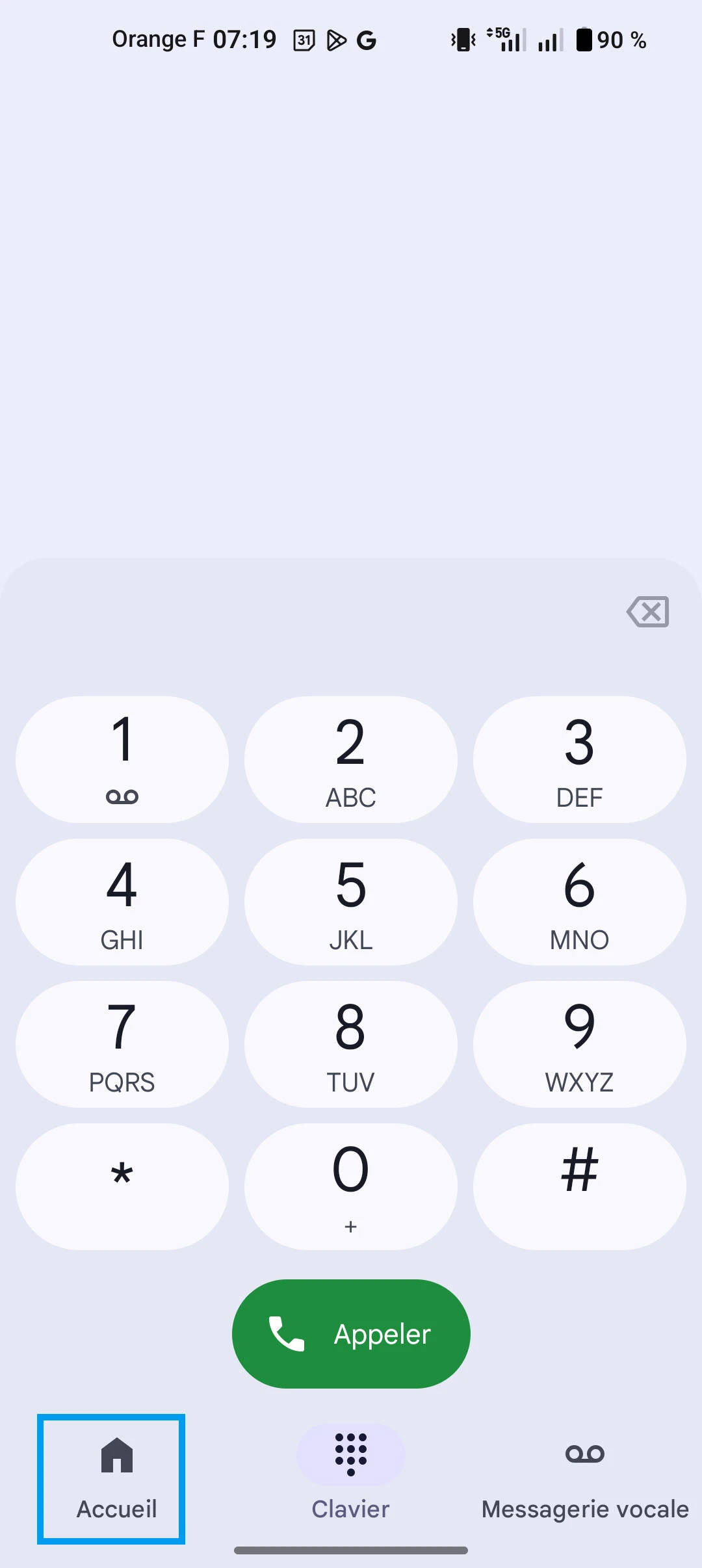The width and height of the screenshot is (702, 1568).
Task: Switch to the Accueil tab
Action: click(117, 1478)
